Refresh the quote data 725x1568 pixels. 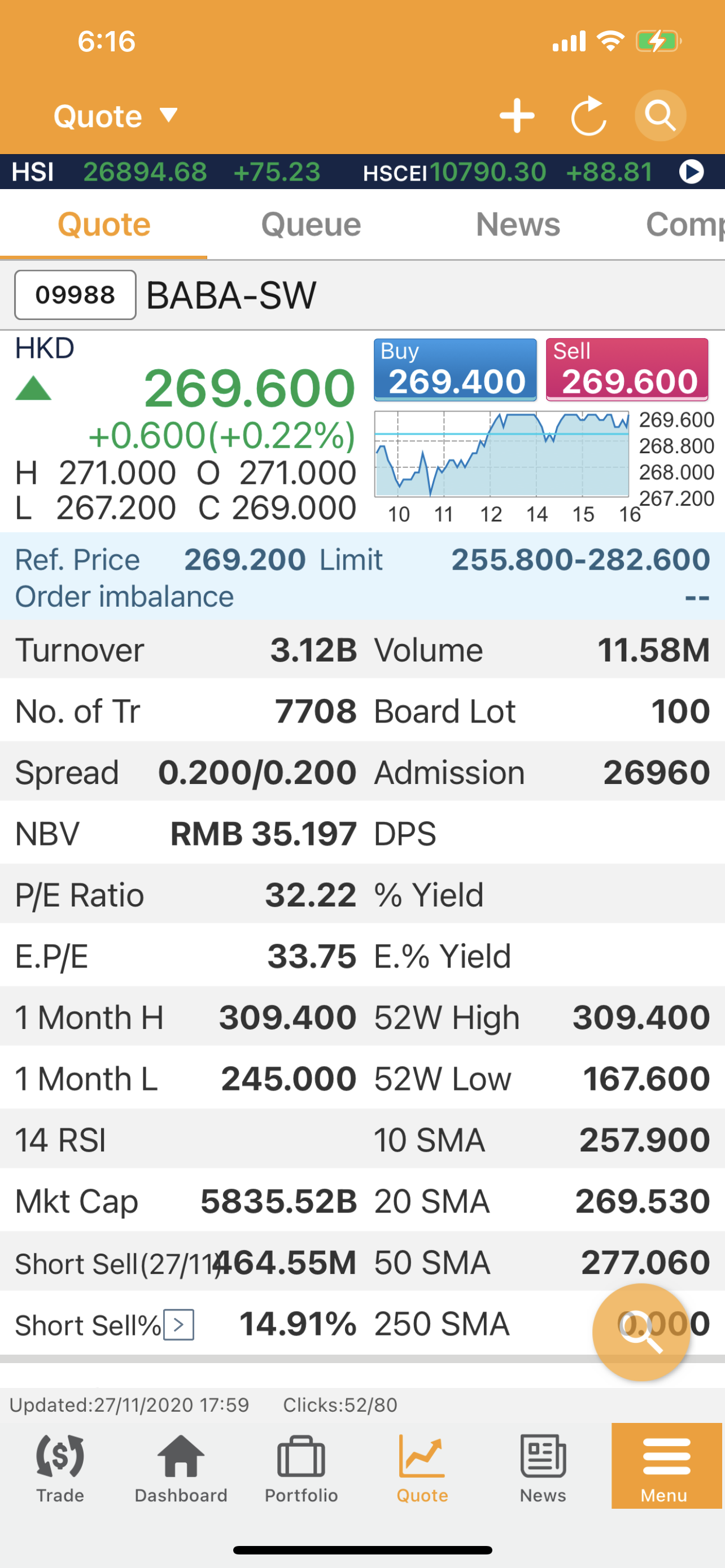tap(589, 116)
